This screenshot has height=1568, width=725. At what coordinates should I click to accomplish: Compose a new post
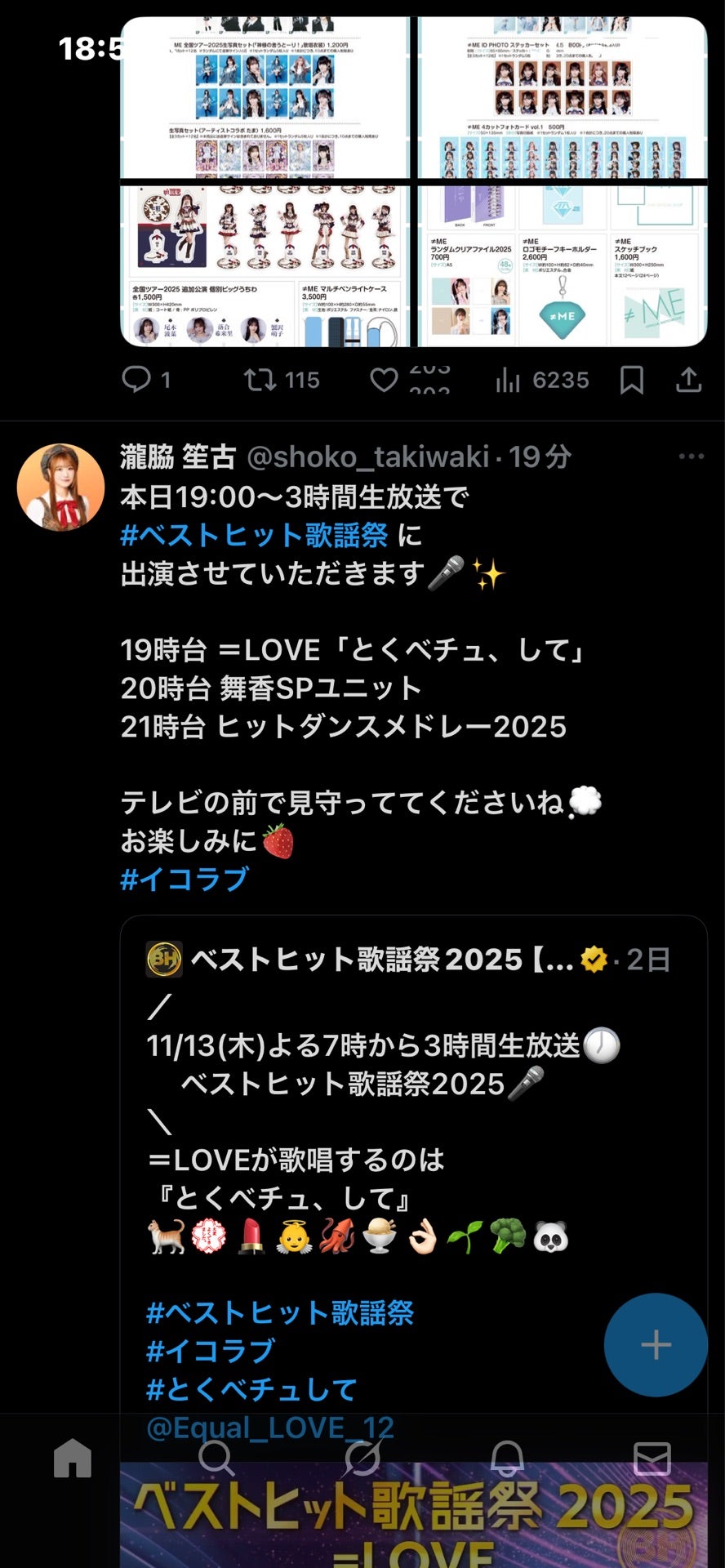point(656,1344)
